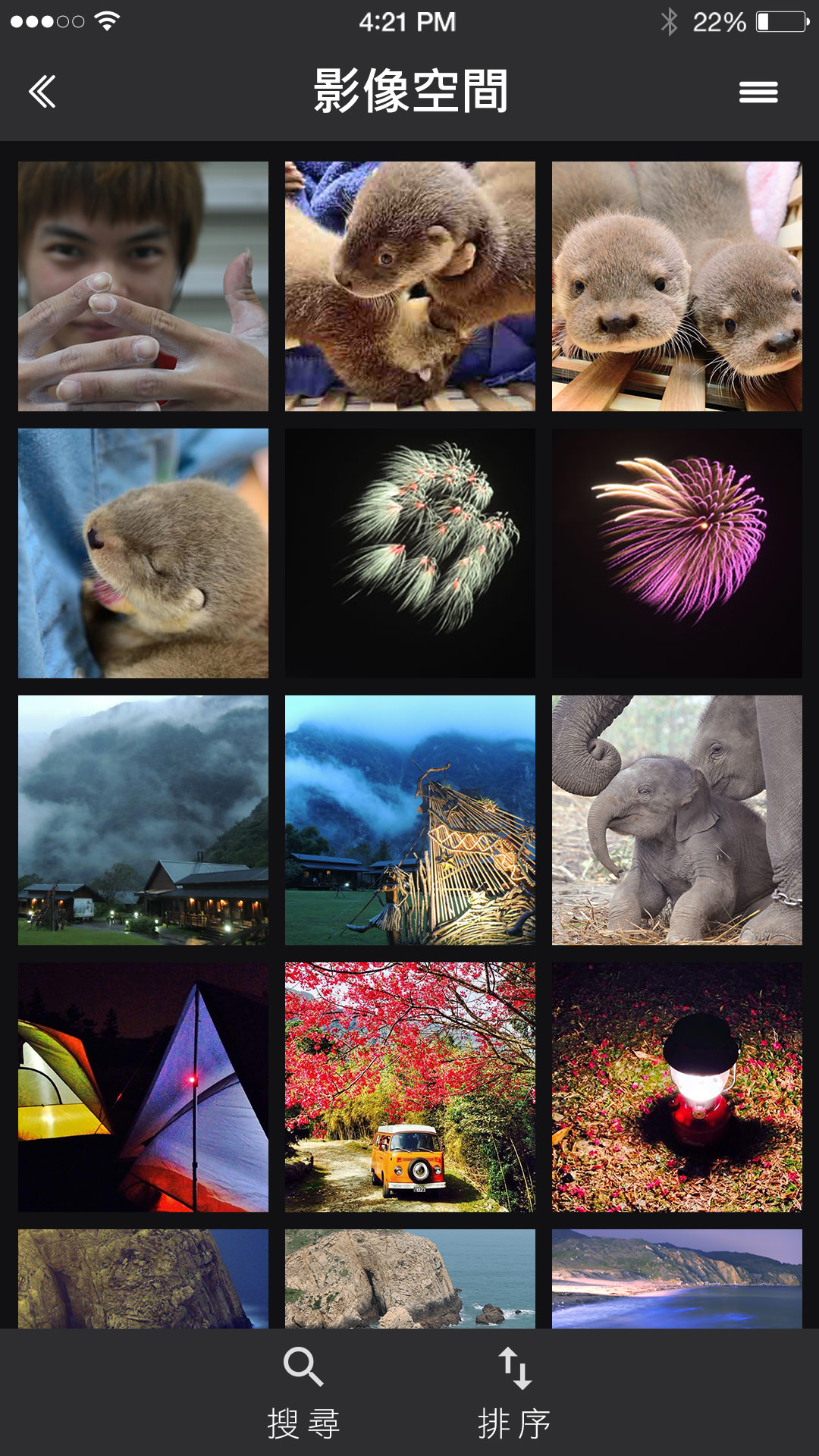The image size is (819, 1456).
Task: Open the sleeping otter photo
Action: 143,554
